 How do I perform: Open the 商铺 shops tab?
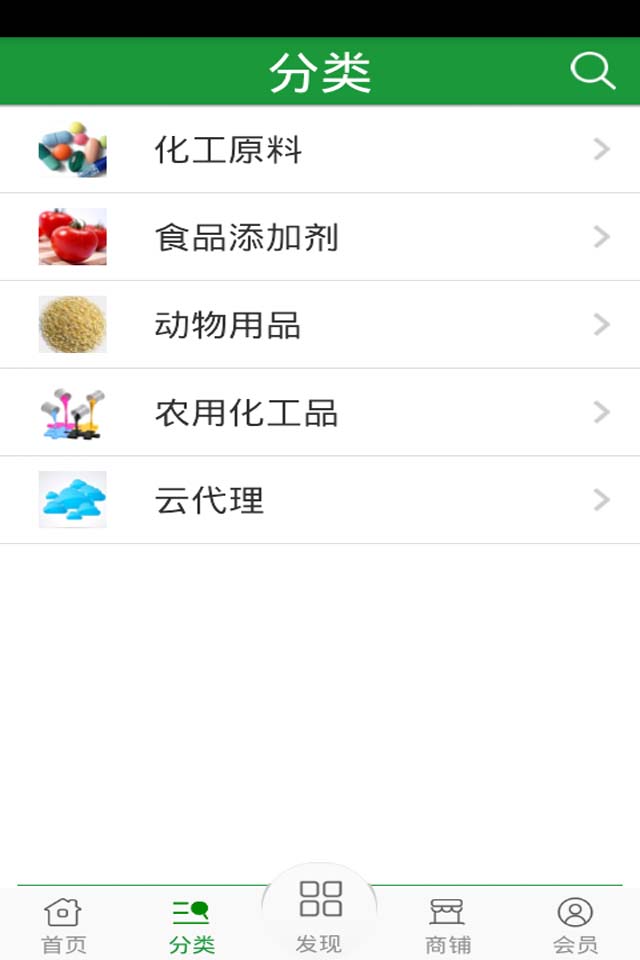point(447,925)
